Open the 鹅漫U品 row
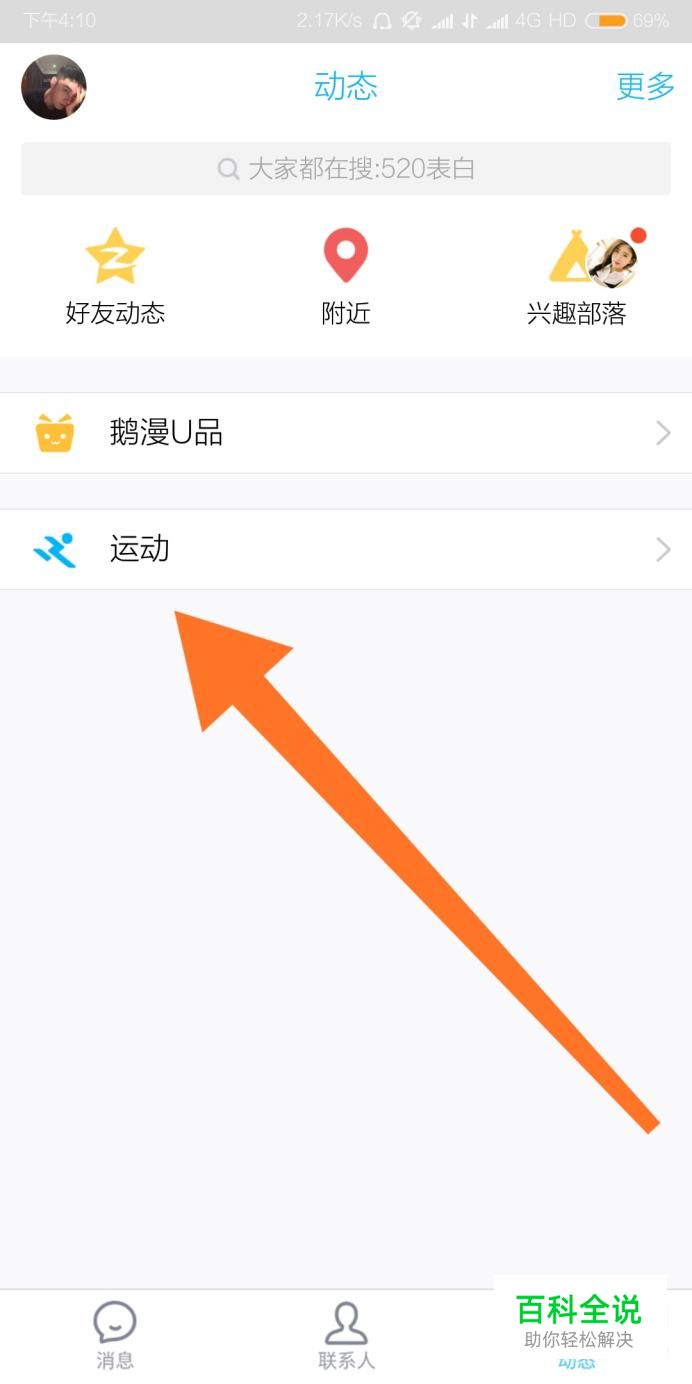 [346, 433]
